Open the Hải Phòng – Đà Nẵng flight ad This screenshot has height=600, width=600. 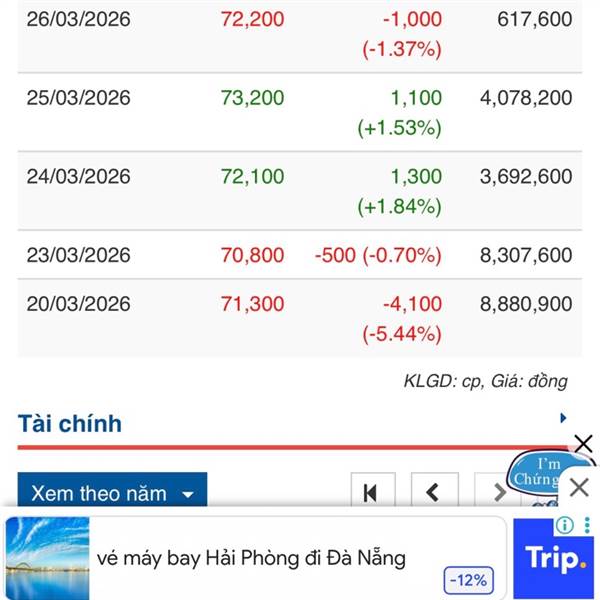tap(250, 558)
